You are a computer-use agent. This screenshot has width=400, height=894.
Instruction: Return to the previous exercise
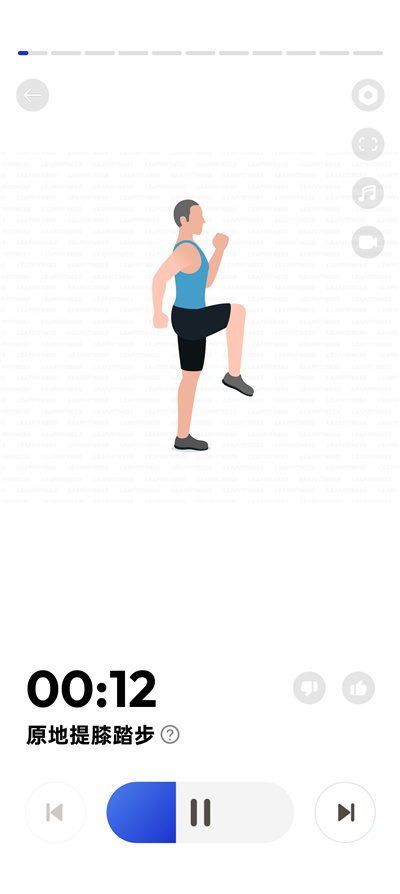click(55, 812)
